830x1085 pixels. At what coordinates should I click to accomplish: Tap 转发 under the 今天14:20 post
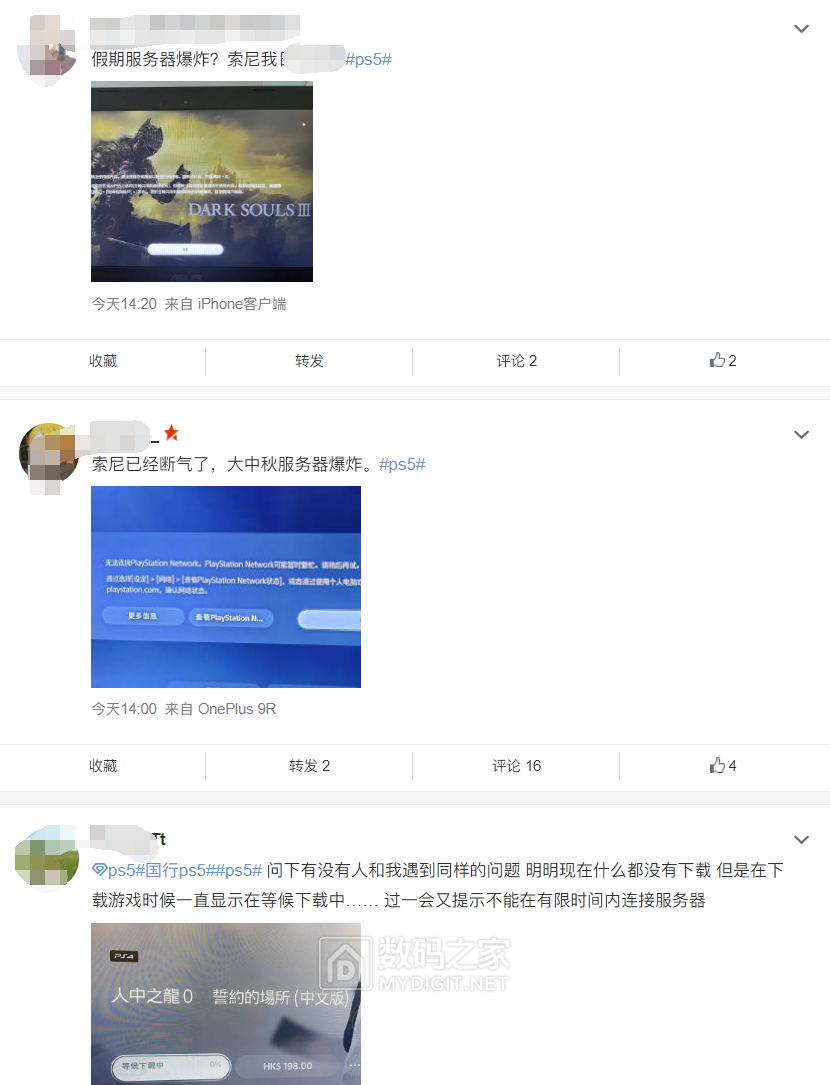[309, 361]
